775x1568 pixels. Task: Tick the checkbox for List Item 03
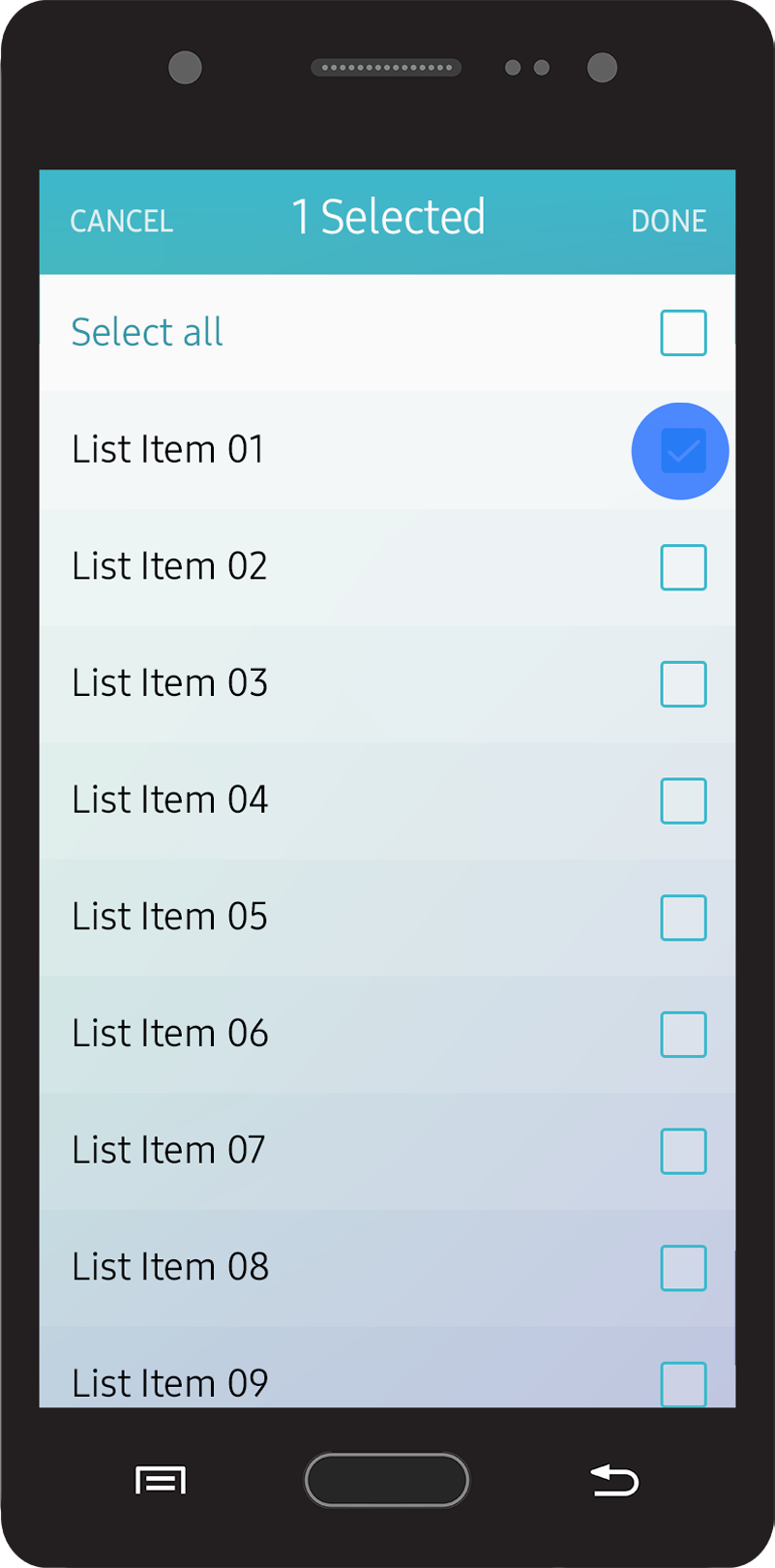click(x=683, y=684)
